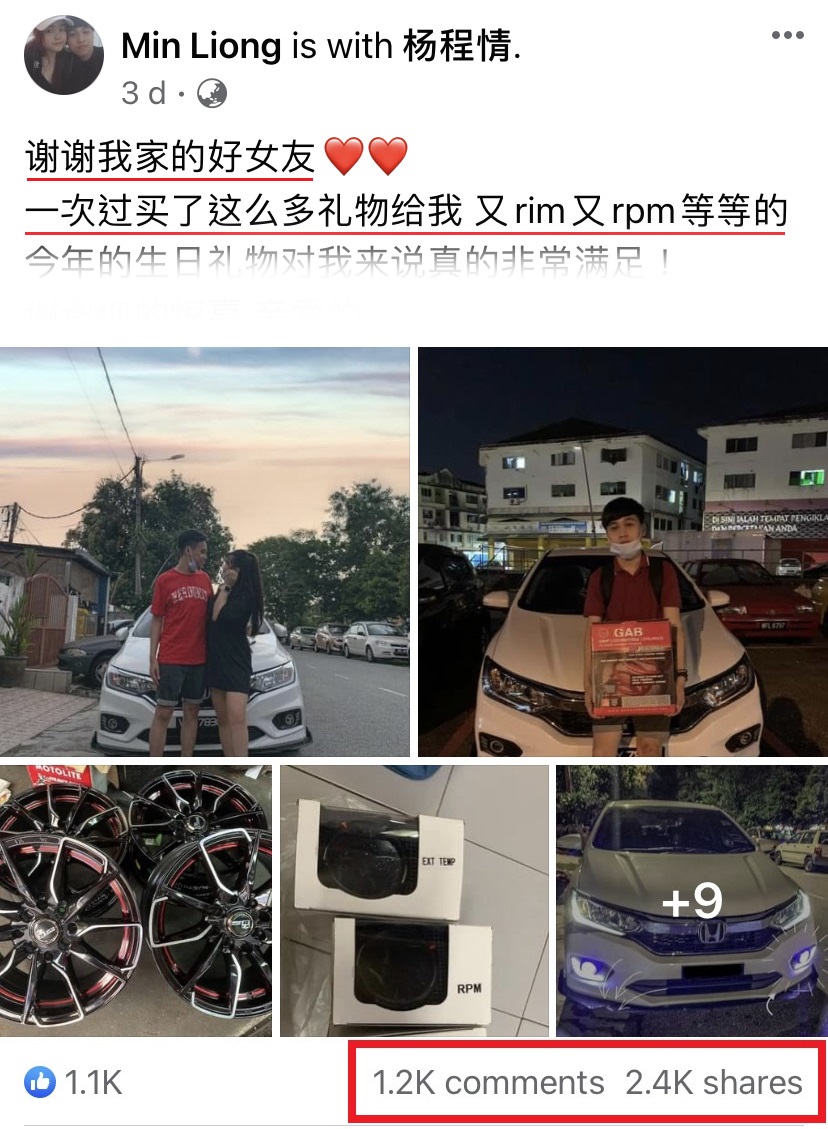
Task: View the photo of RPM gauge boxes
Action: [x=414, y=900]
